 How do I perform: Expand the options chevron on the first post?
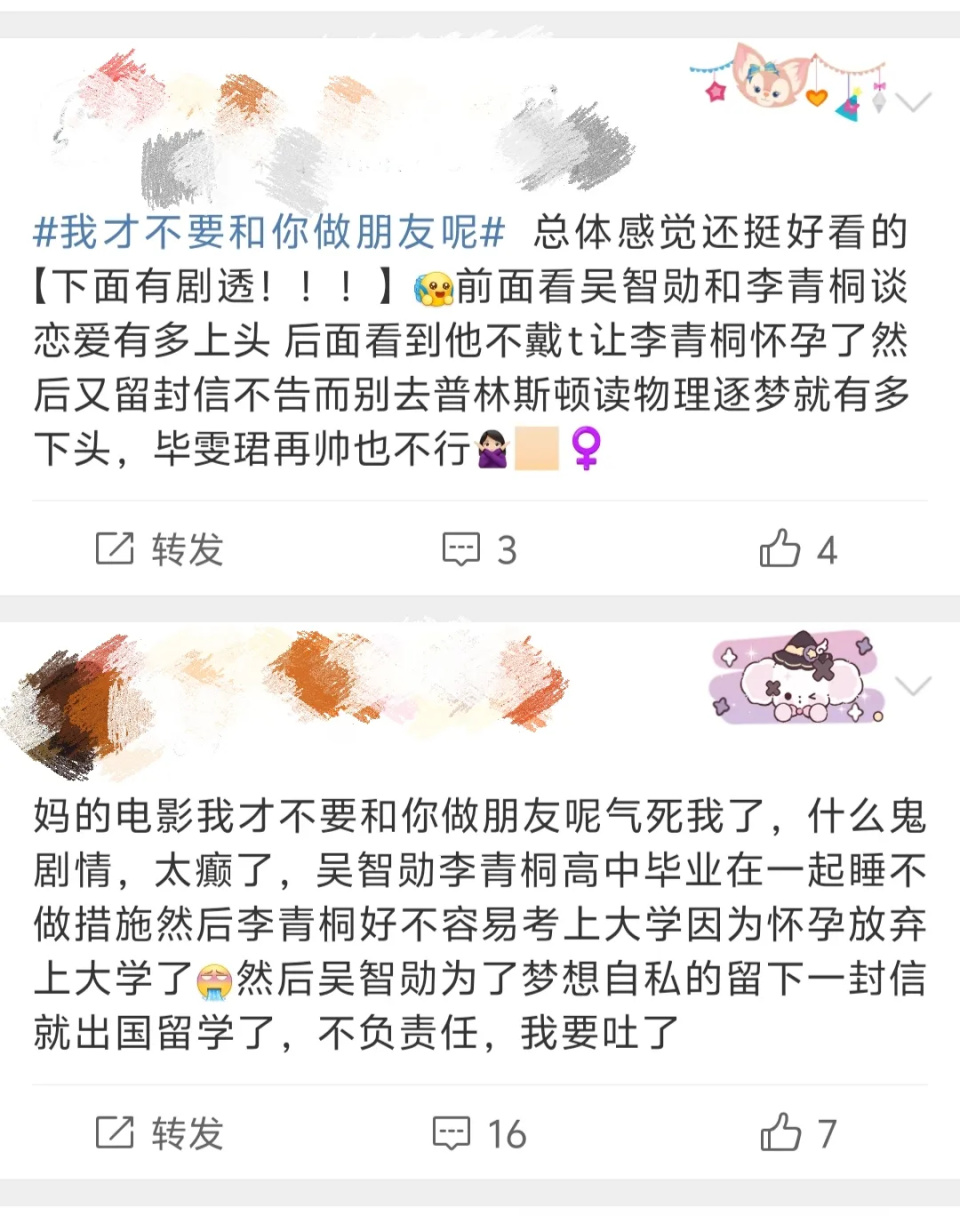tap(911, 100)
